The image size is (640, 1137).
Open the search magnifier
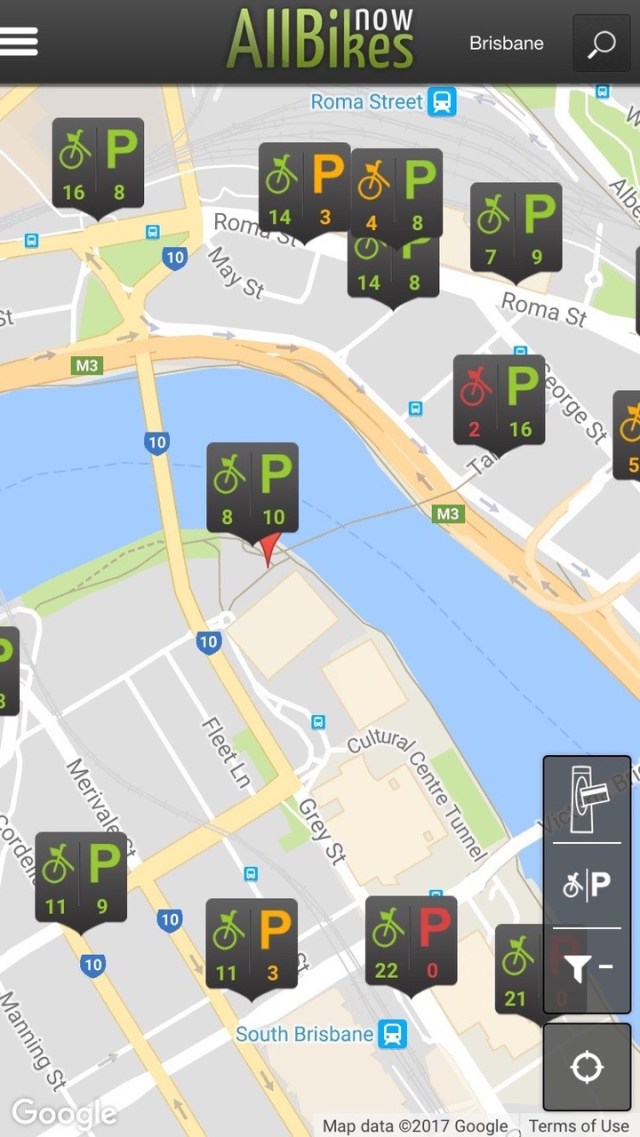pyautogui.click(x=601, y=44)
